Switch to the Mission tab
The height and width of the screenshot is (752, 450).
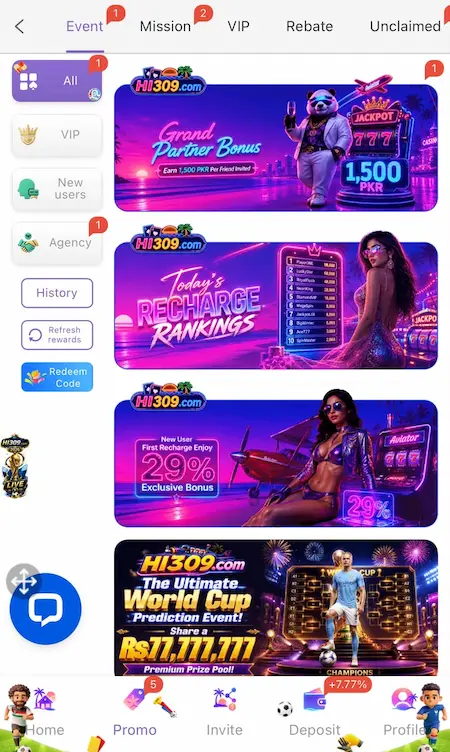pos(166,26)
